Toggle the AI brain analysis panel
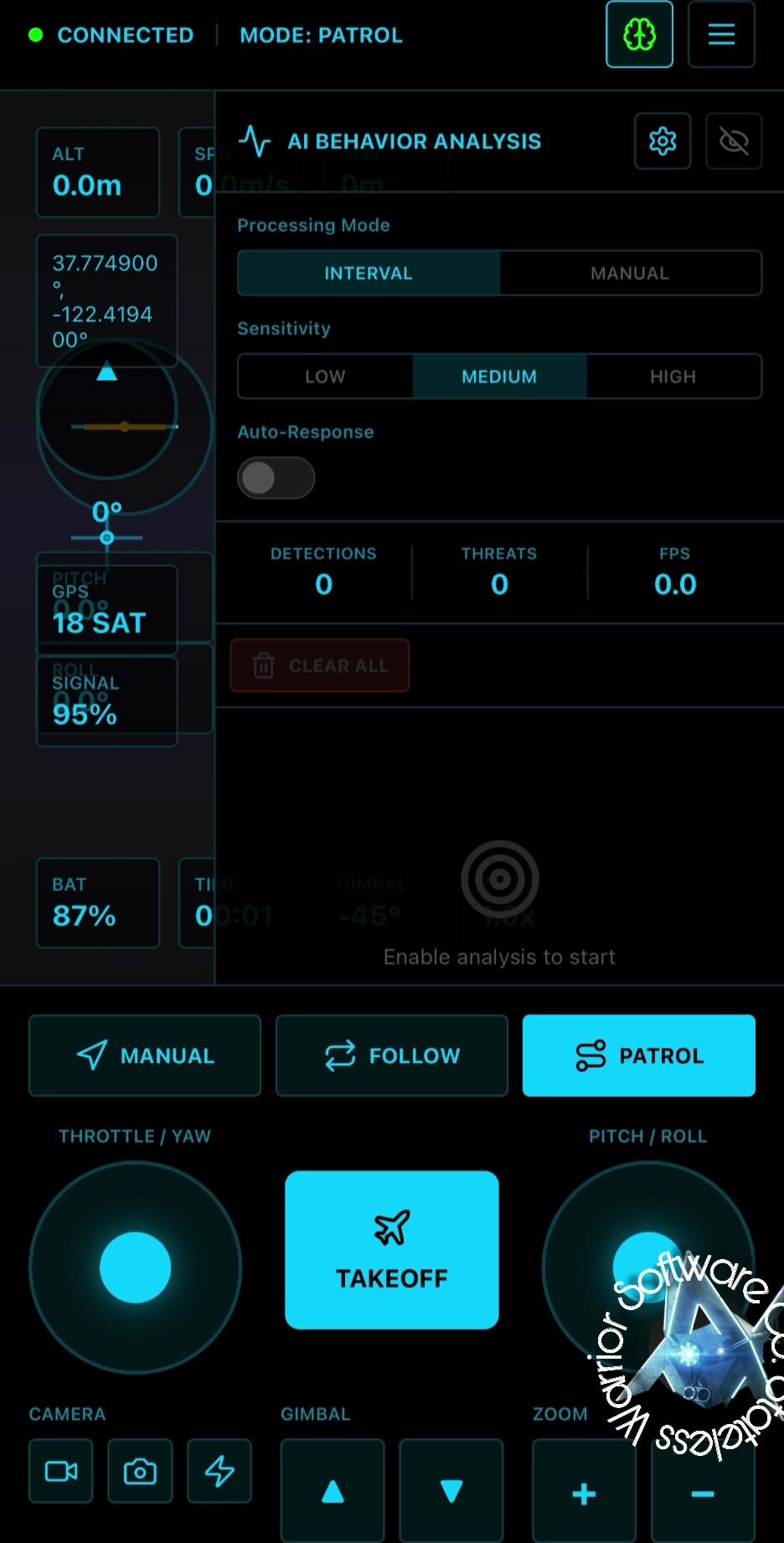This screenshot has height=1543, width=784. click(x=639, y=34)
